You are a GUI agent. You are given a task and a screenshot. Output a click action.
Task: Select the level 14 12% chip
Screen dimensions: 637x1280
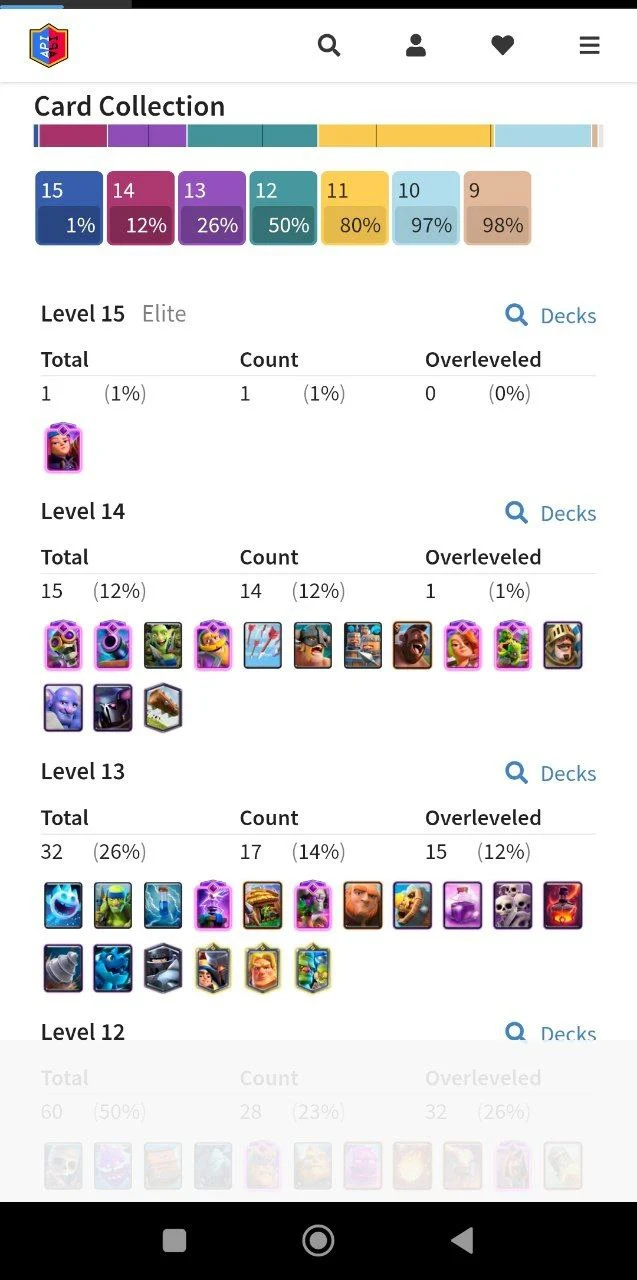[140, 208]
